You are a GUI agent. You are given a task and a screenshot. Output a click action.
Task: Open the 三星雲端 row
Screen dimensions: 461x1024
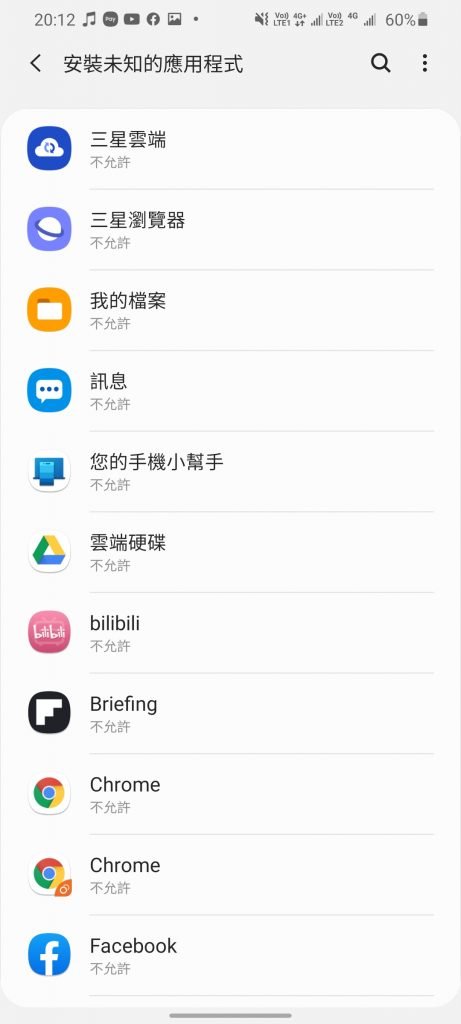pyautogui.click(x=230, y=149)
